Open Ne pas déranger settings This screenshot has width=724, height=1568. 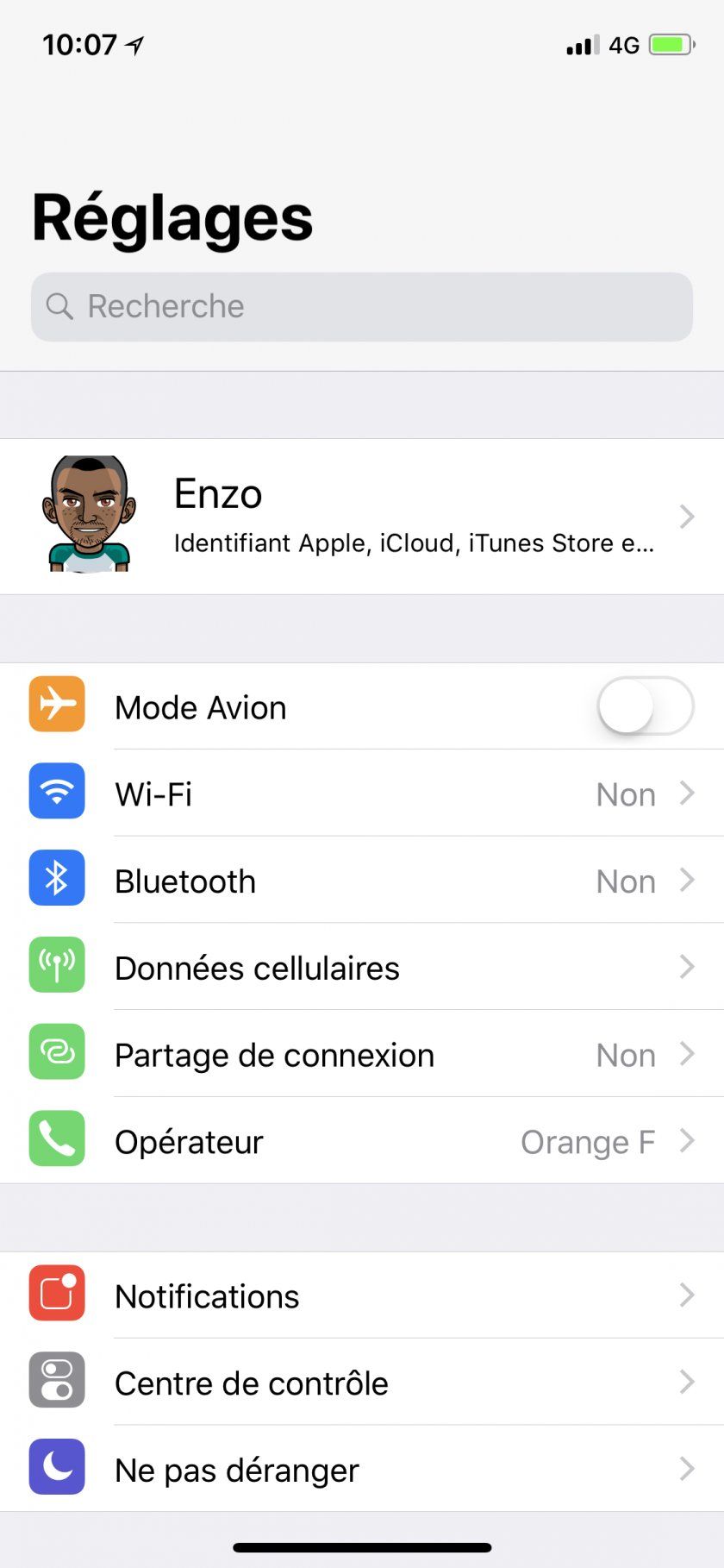coord(362,1469)
